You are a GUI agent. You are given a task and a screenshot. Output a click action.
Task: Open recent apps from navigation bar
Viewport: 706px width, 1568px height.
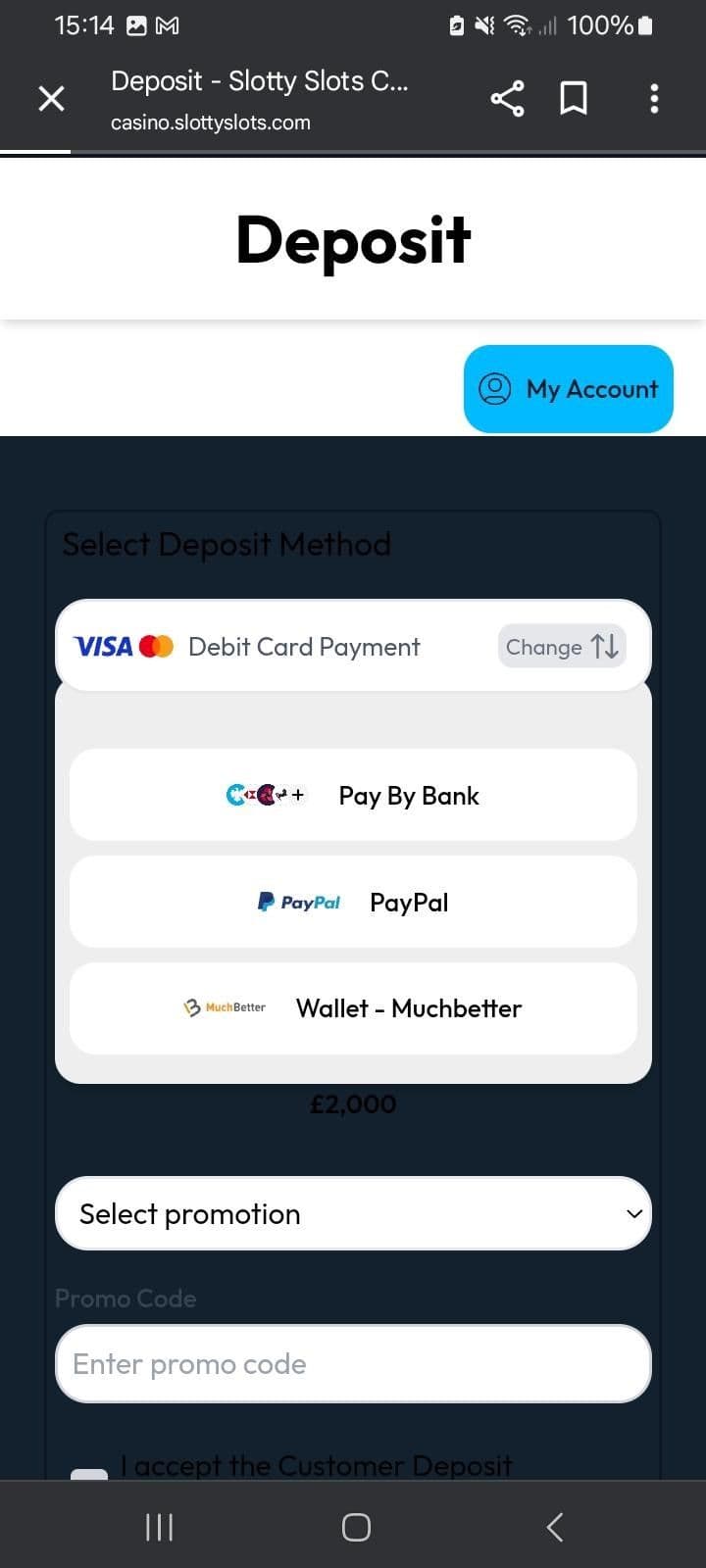pyautogui.click(x=159, y=1526)
